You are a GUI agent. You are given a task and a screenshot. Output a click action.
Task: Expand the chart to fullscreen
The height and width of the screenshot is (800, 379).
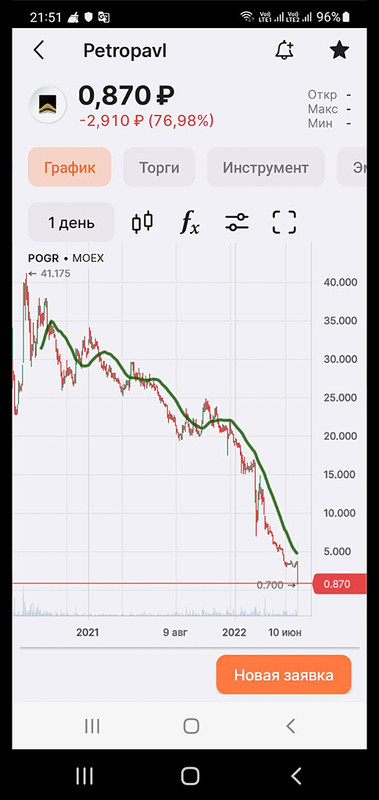284,222
